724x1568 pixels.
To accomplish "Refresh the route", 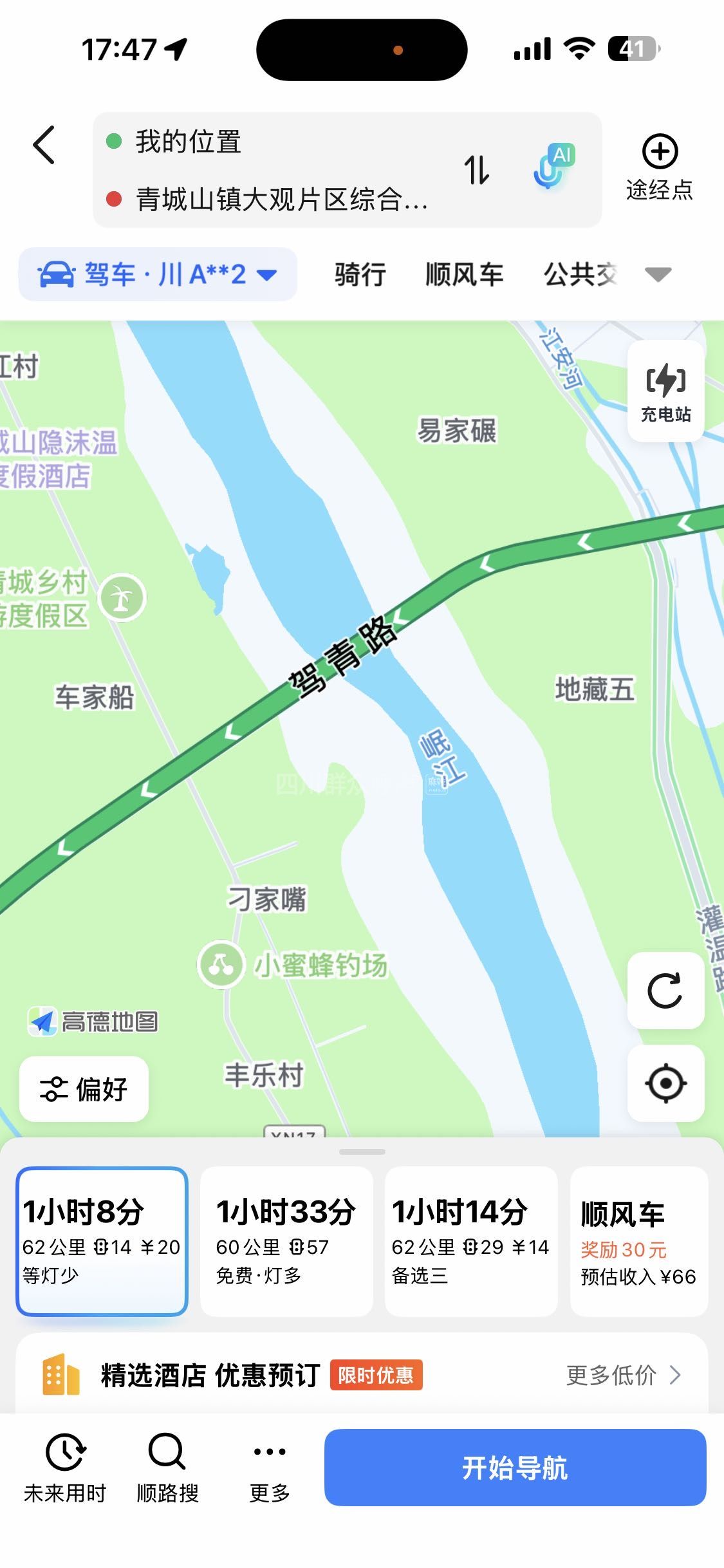I will coord(665,991).
